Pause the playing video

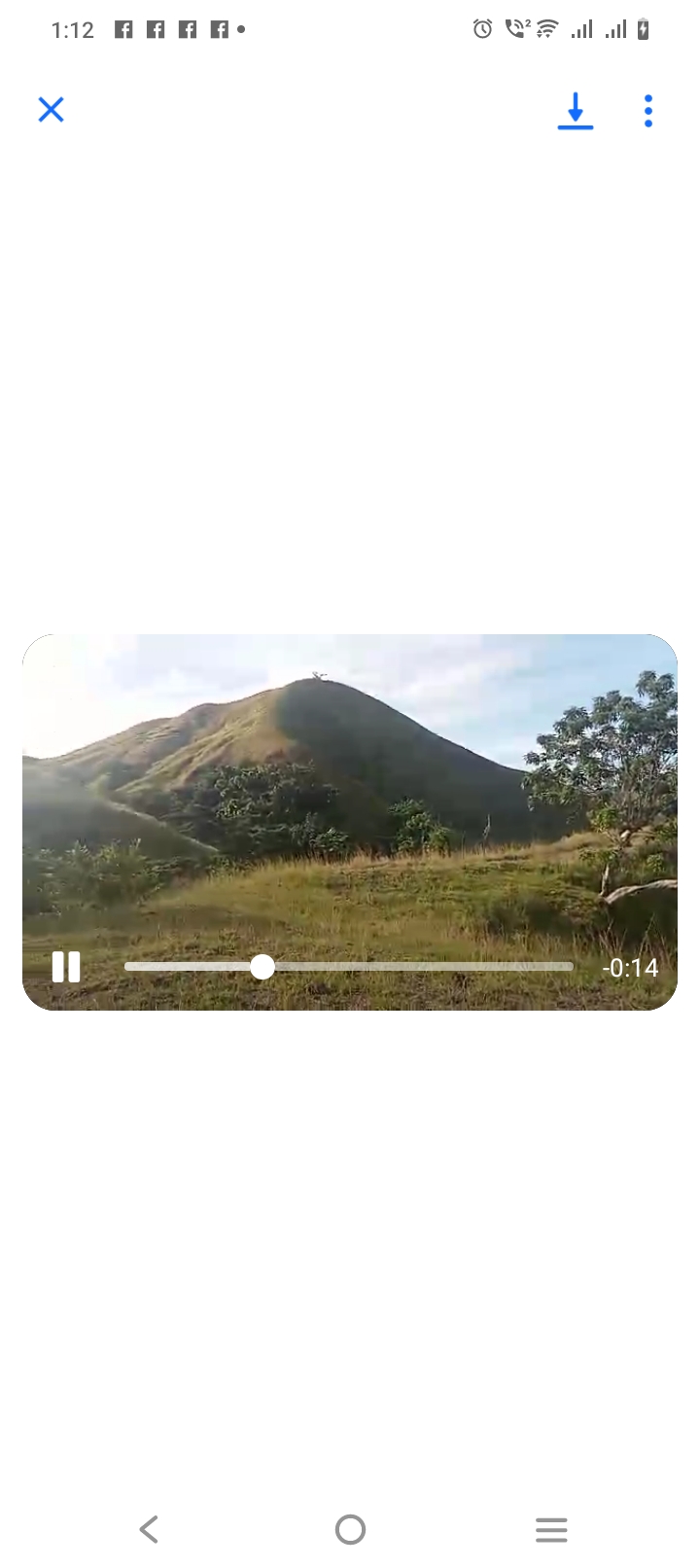tap(66, 967)
